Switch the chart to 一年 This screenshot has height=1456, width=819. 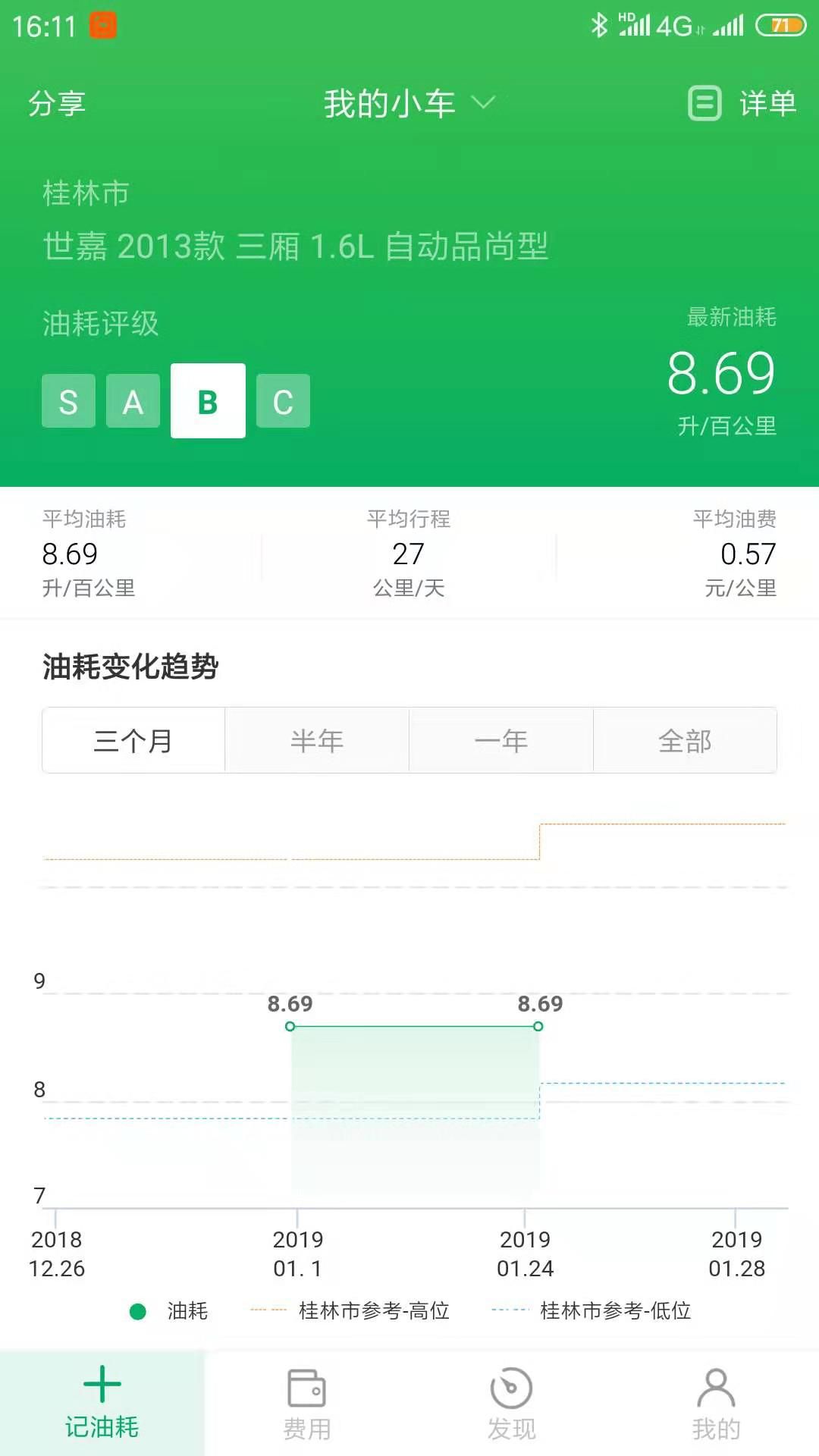[x=501, y=741]
